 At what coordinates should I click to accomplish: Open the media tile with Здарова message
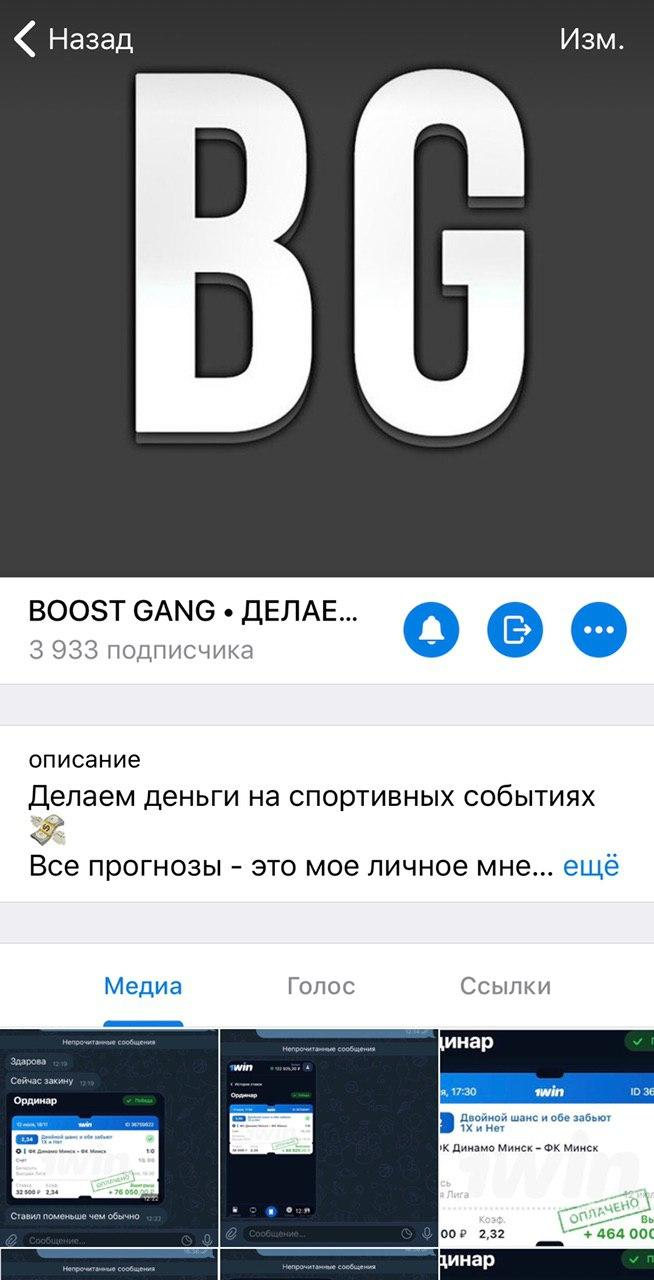point(108,1138)
